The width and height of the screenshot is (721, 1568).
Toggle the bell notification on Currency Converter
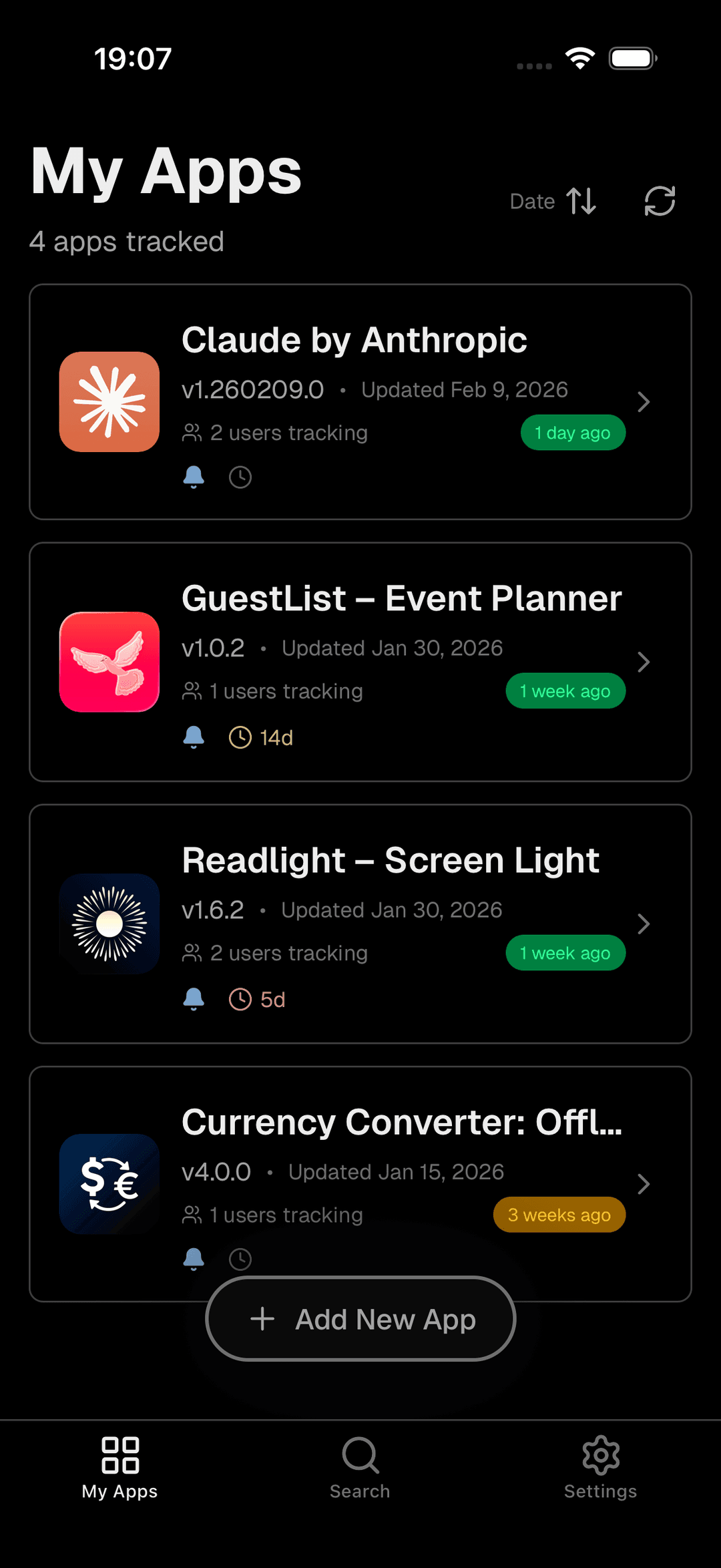(193, 1259)
